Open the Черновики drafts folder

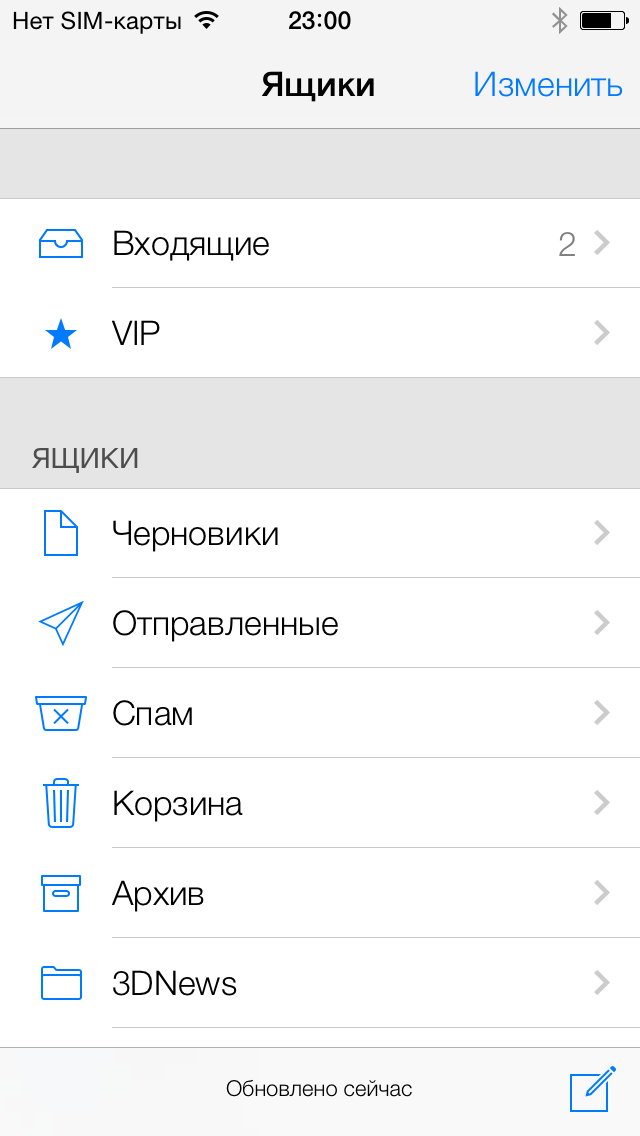pyautogui.click(x=320, y=533)
